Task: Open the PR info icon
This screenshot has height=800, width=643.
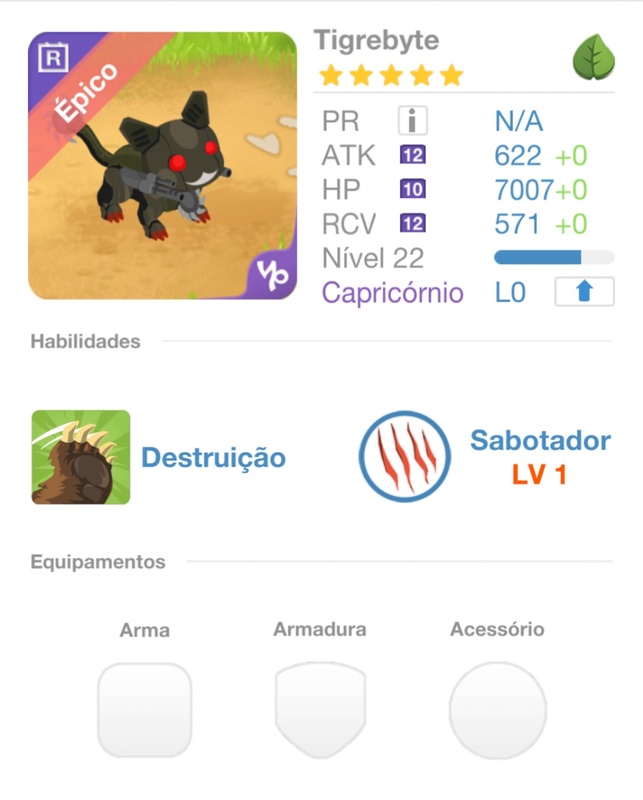Action: pos(412,121)
